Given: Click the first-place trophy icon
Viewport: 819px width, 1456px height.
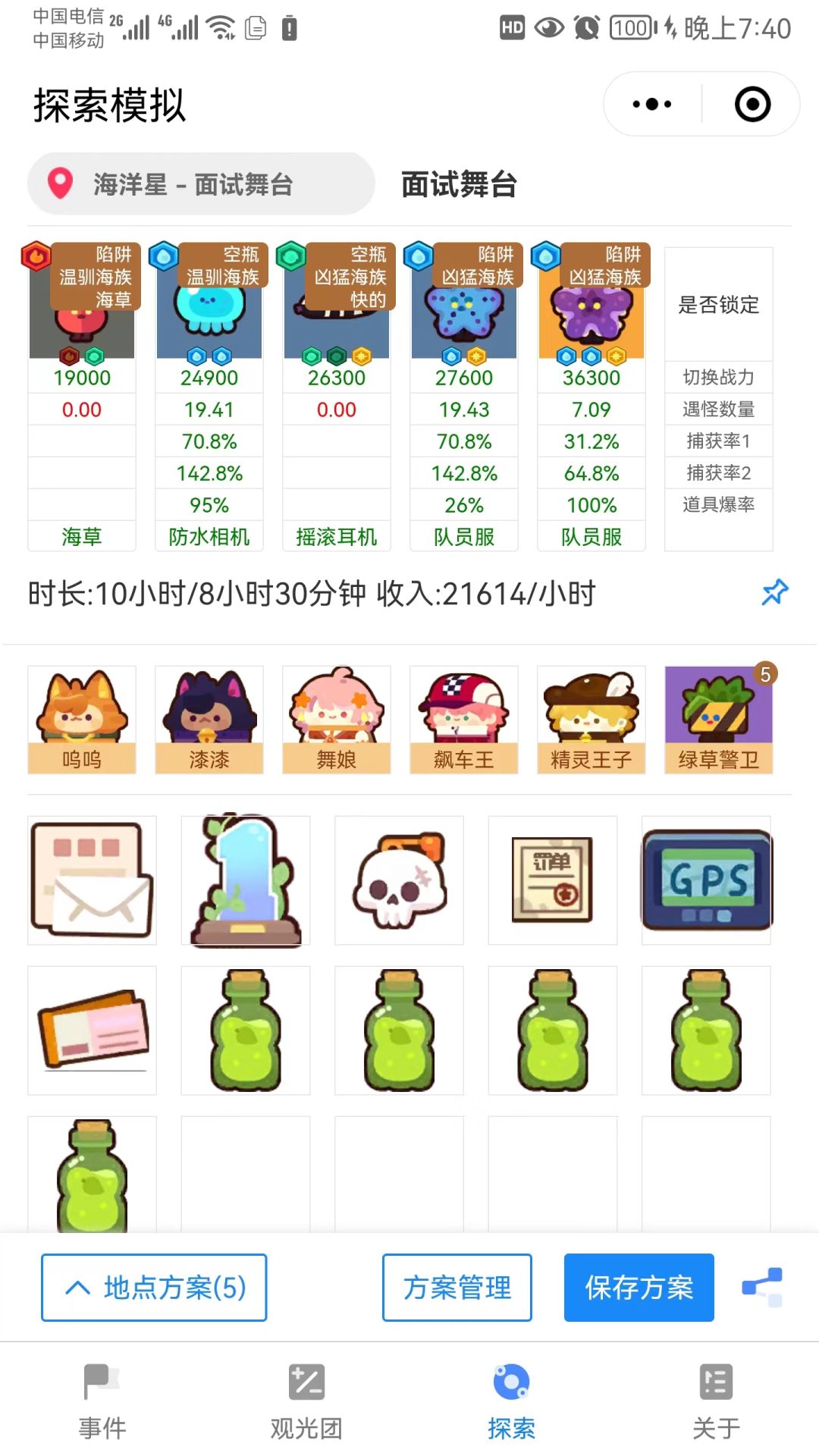Looking at the screenshot, I should (244, 878).
